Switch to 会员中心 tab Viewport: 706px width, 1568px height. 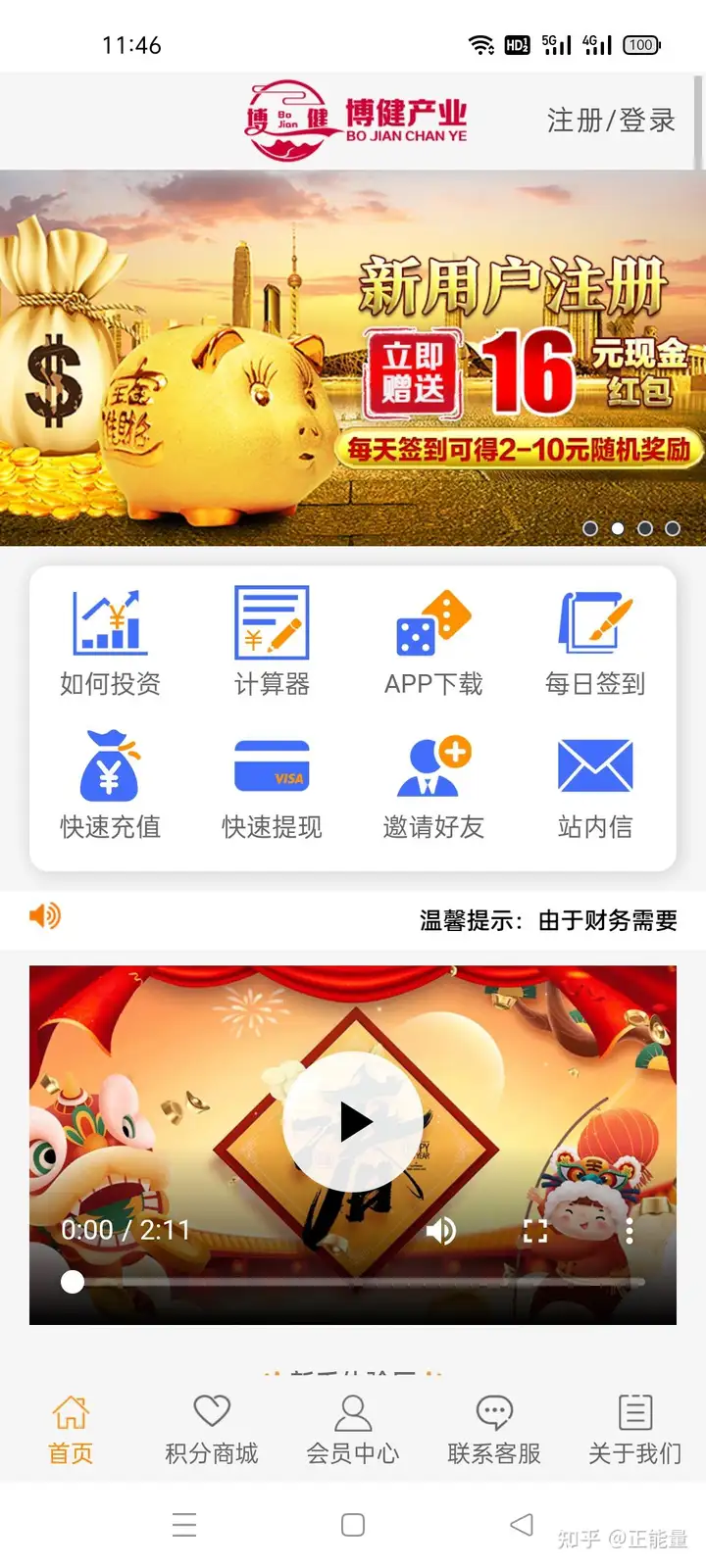tap(353, 1430)
